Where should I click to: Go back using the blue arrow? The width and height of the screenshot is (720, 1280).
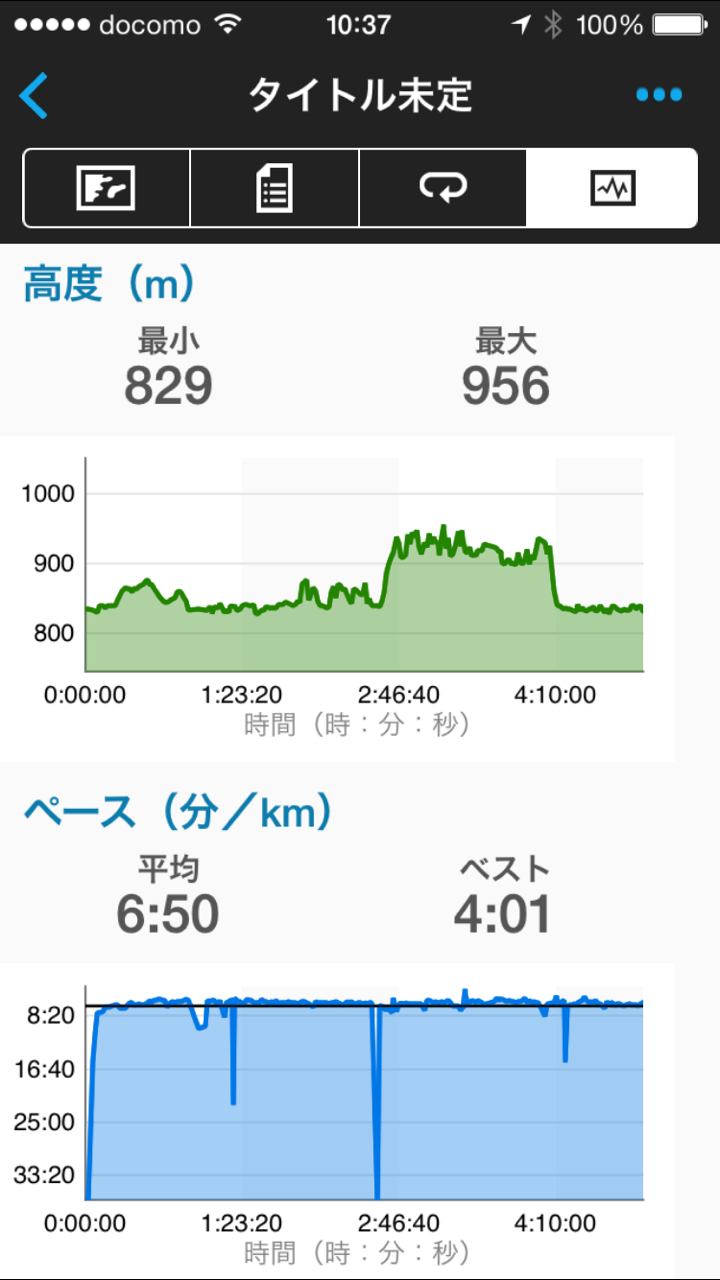click(34, 96)
